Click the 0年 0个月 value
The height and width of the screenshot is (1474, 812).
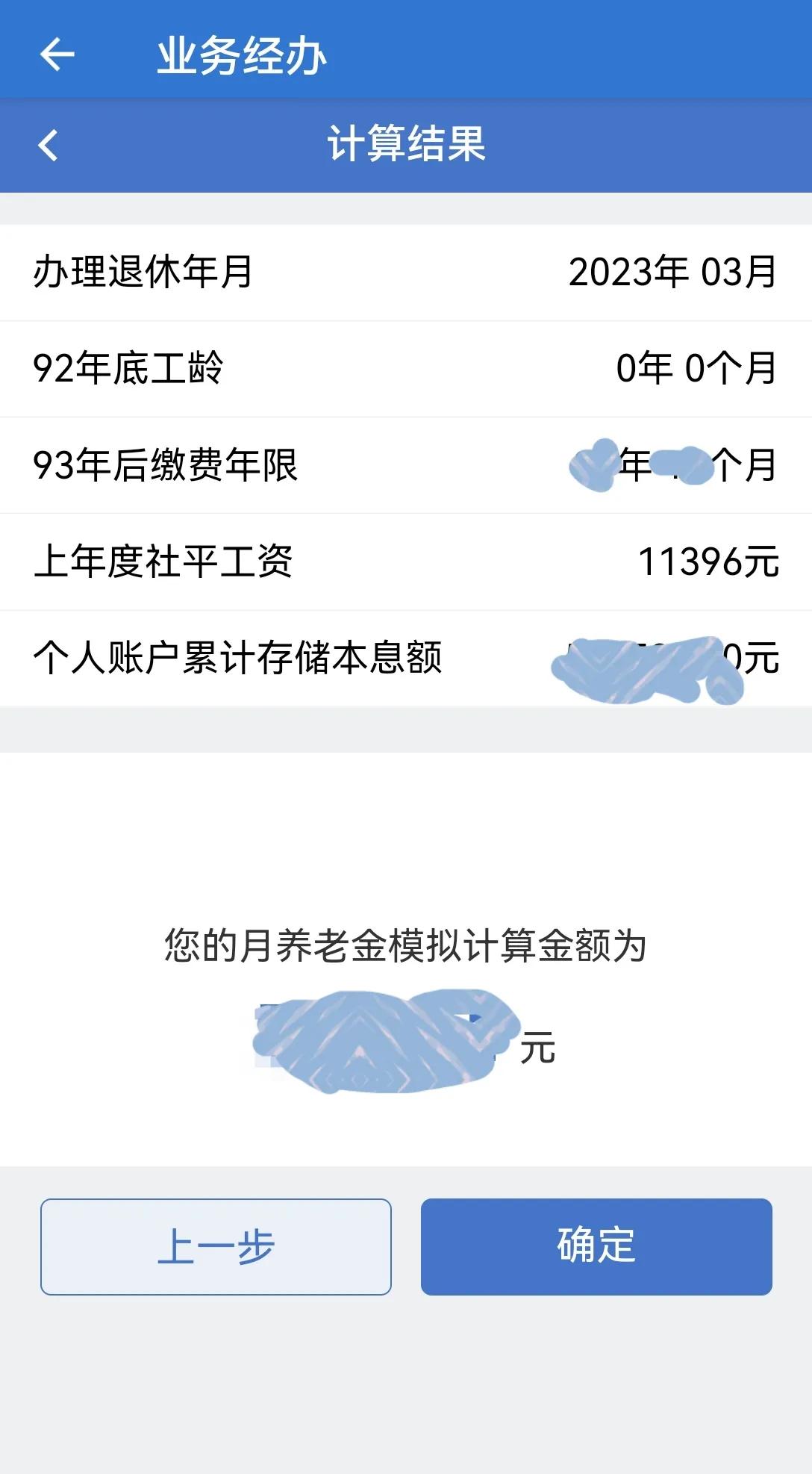pyautogui.click(x=694, y=369)
